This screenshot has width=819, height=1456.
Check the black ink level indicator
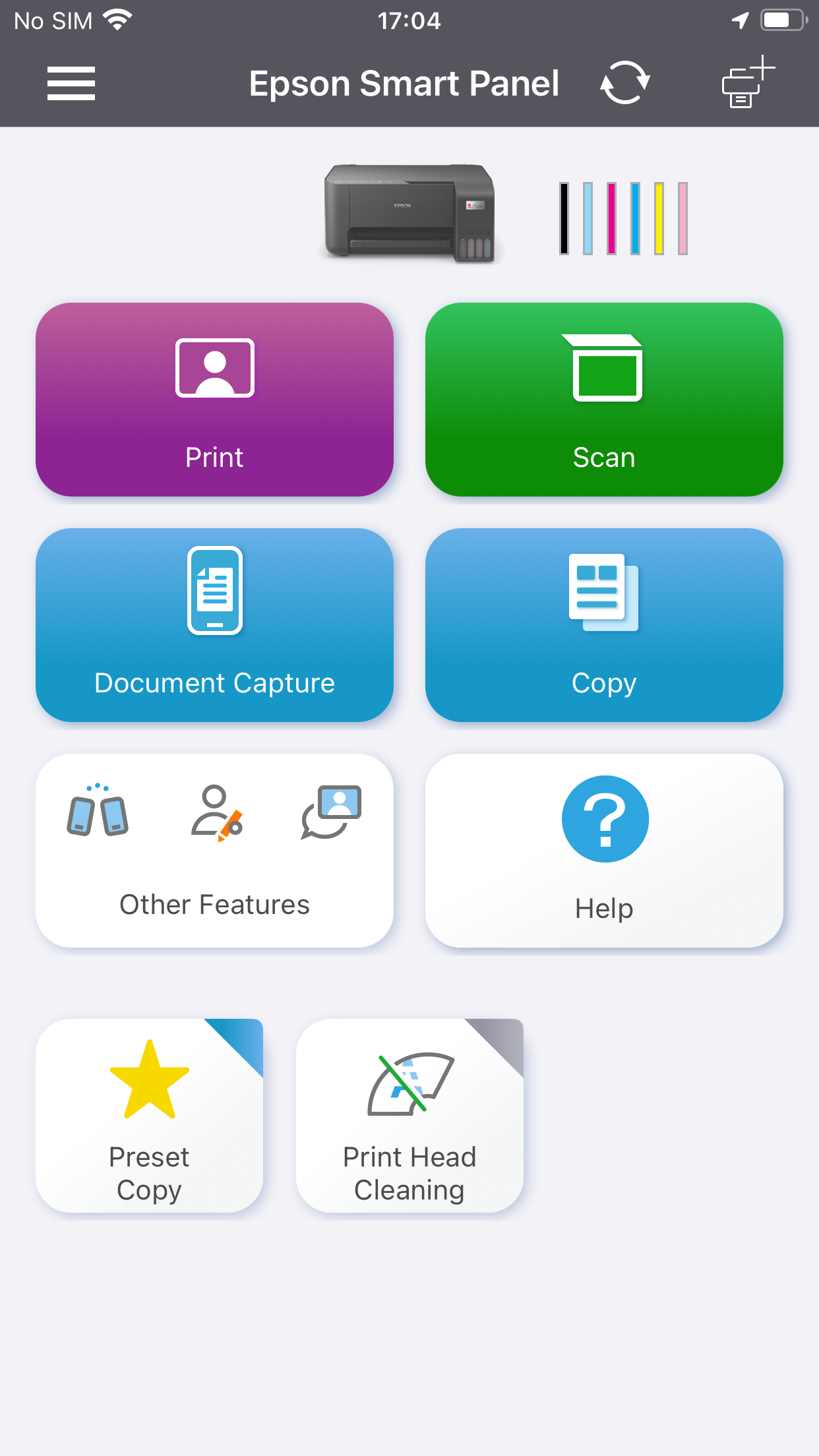click(x=564, y=220)
